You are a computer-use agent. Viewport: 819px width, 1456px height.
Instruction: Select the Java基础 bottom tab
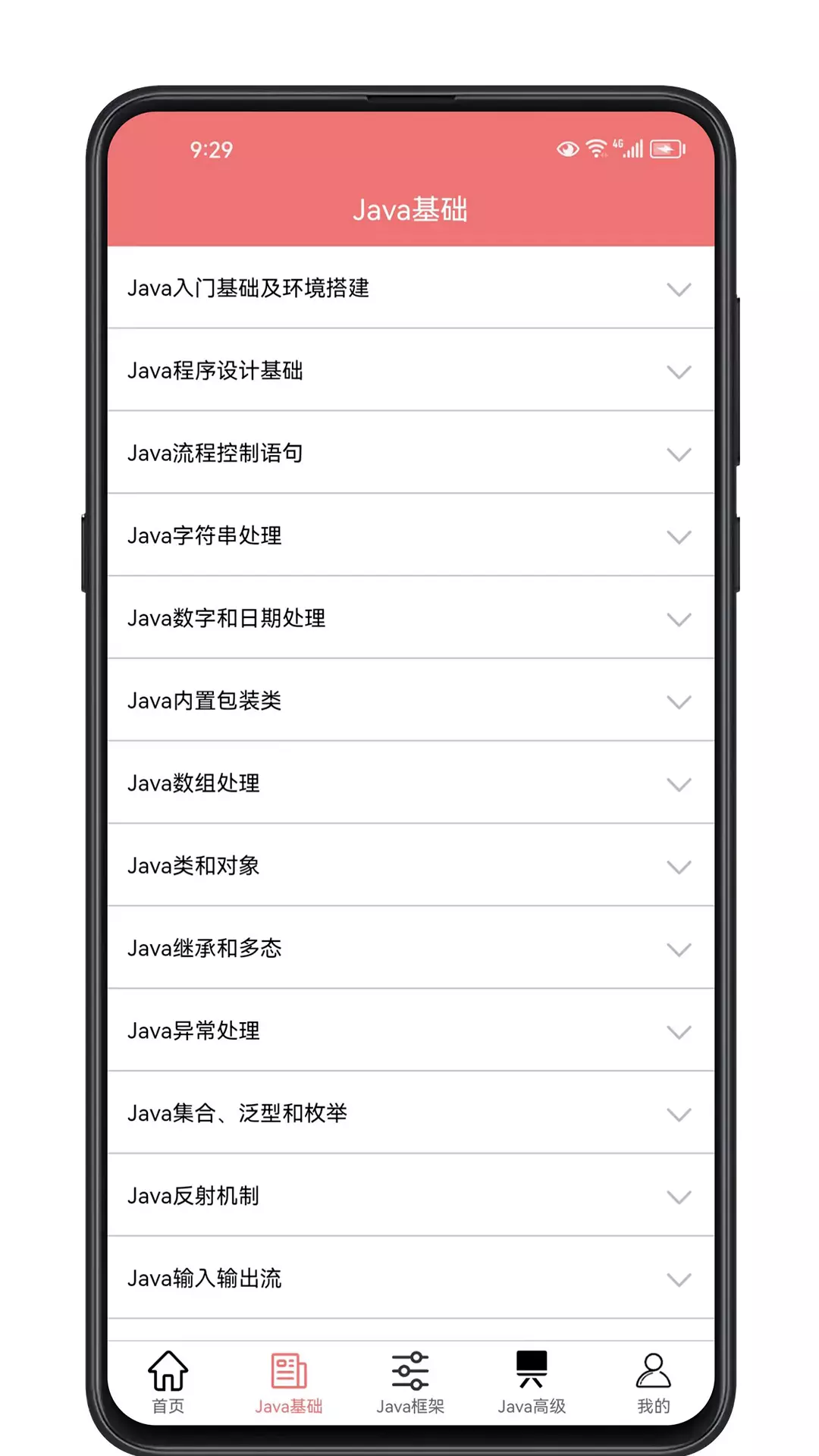tap(289, 1382)
